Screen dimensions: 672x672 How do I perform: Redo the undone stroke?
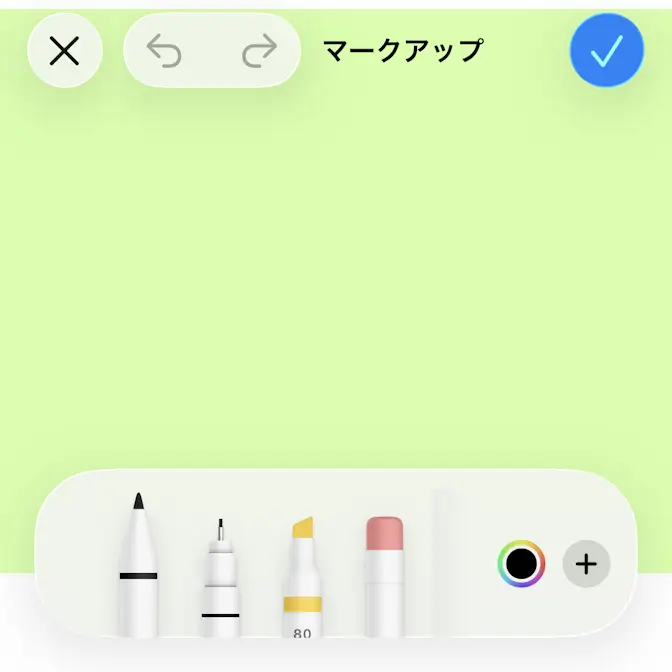[x=259, y=50]
